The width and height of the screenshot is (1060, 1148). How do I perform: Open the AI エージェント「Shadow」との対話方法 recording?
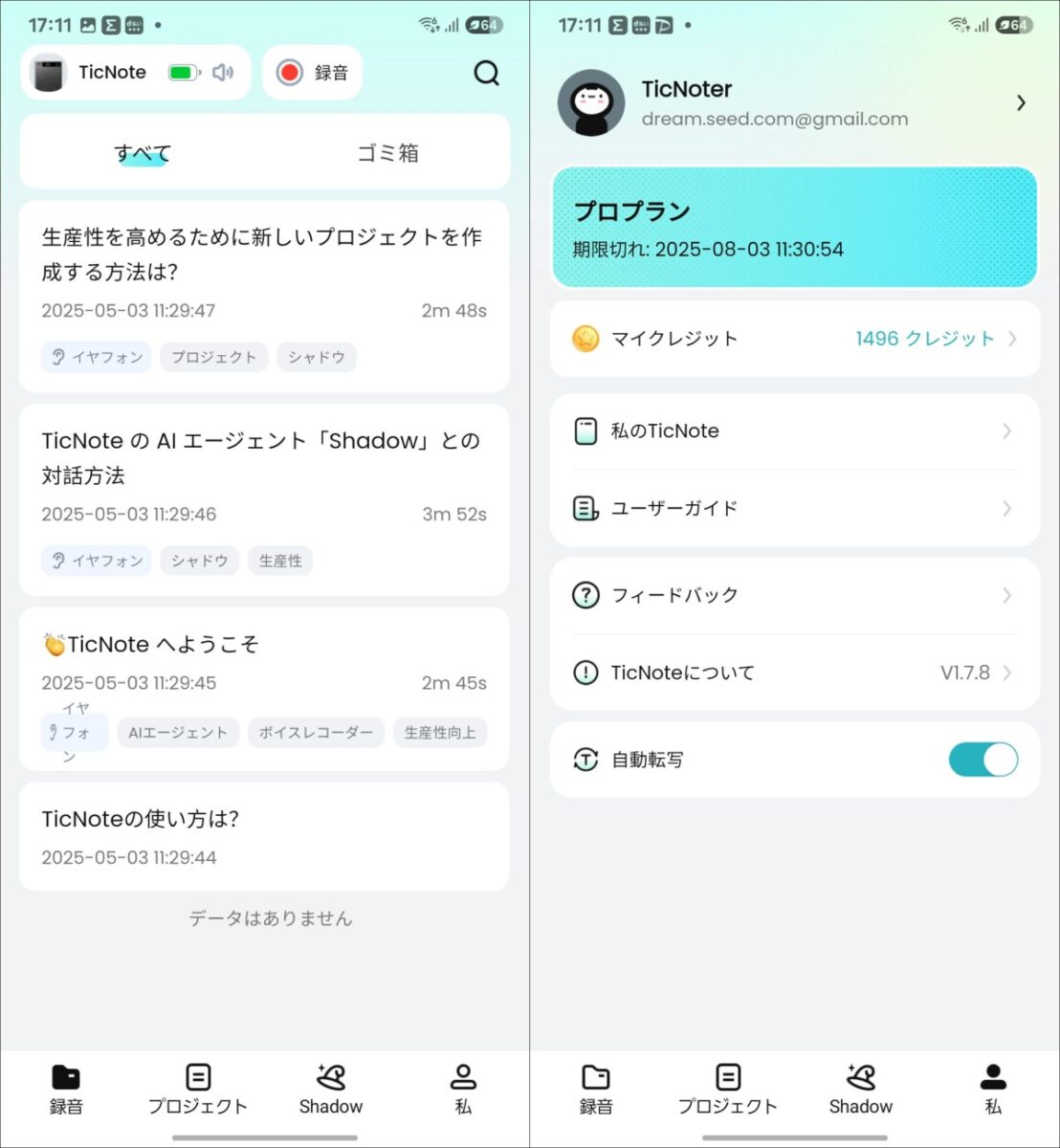pos(263,497)
